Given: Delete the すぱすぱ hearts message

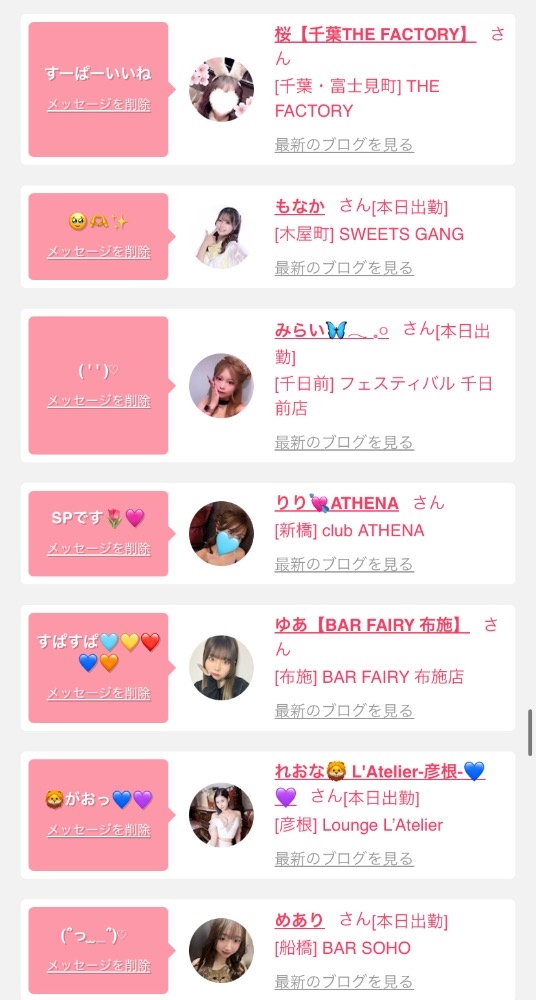Looking at the screenshot, I should (x=99, y=693).
